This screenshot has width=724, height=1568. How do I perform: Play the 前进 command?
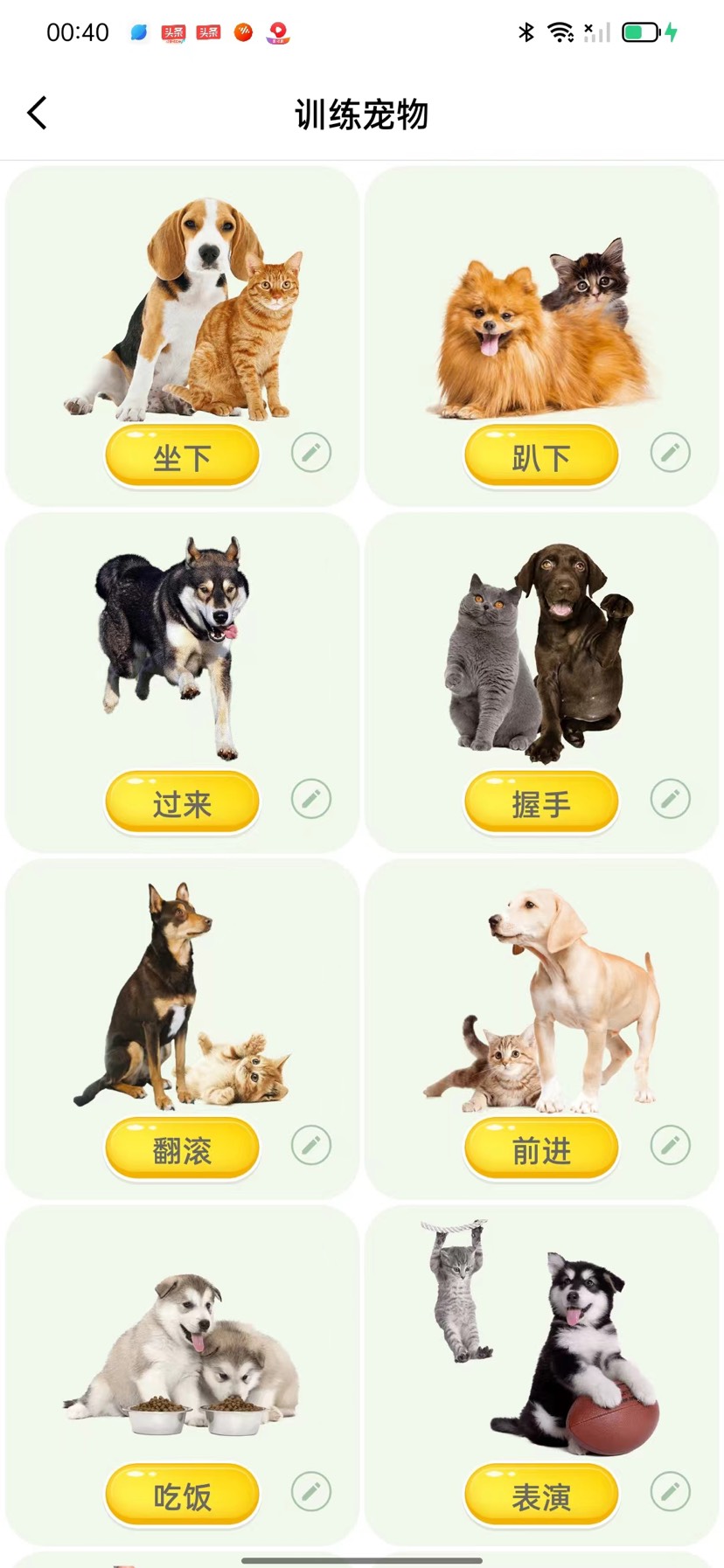pos(541,1148)
